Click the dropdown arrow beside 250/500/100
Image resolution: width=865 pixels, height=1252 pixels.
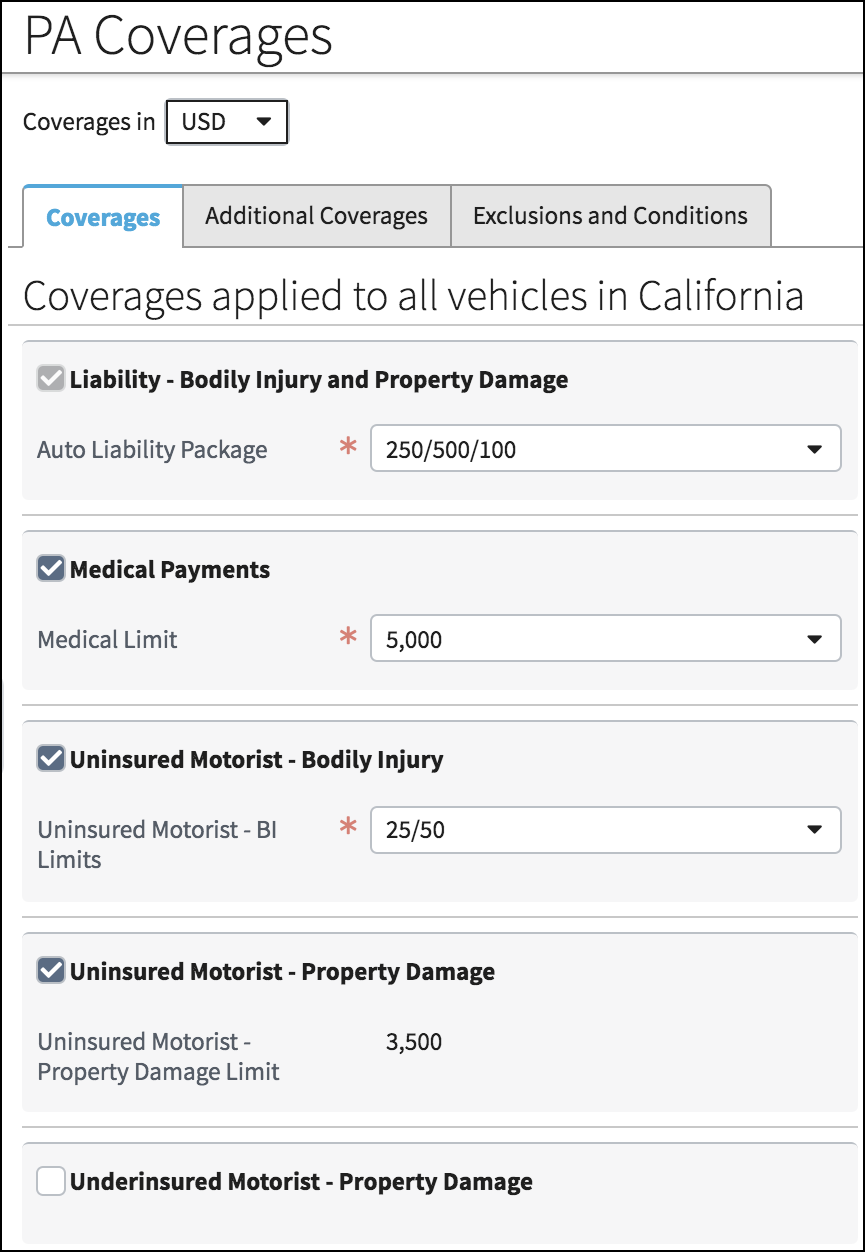tap(818, 449)
